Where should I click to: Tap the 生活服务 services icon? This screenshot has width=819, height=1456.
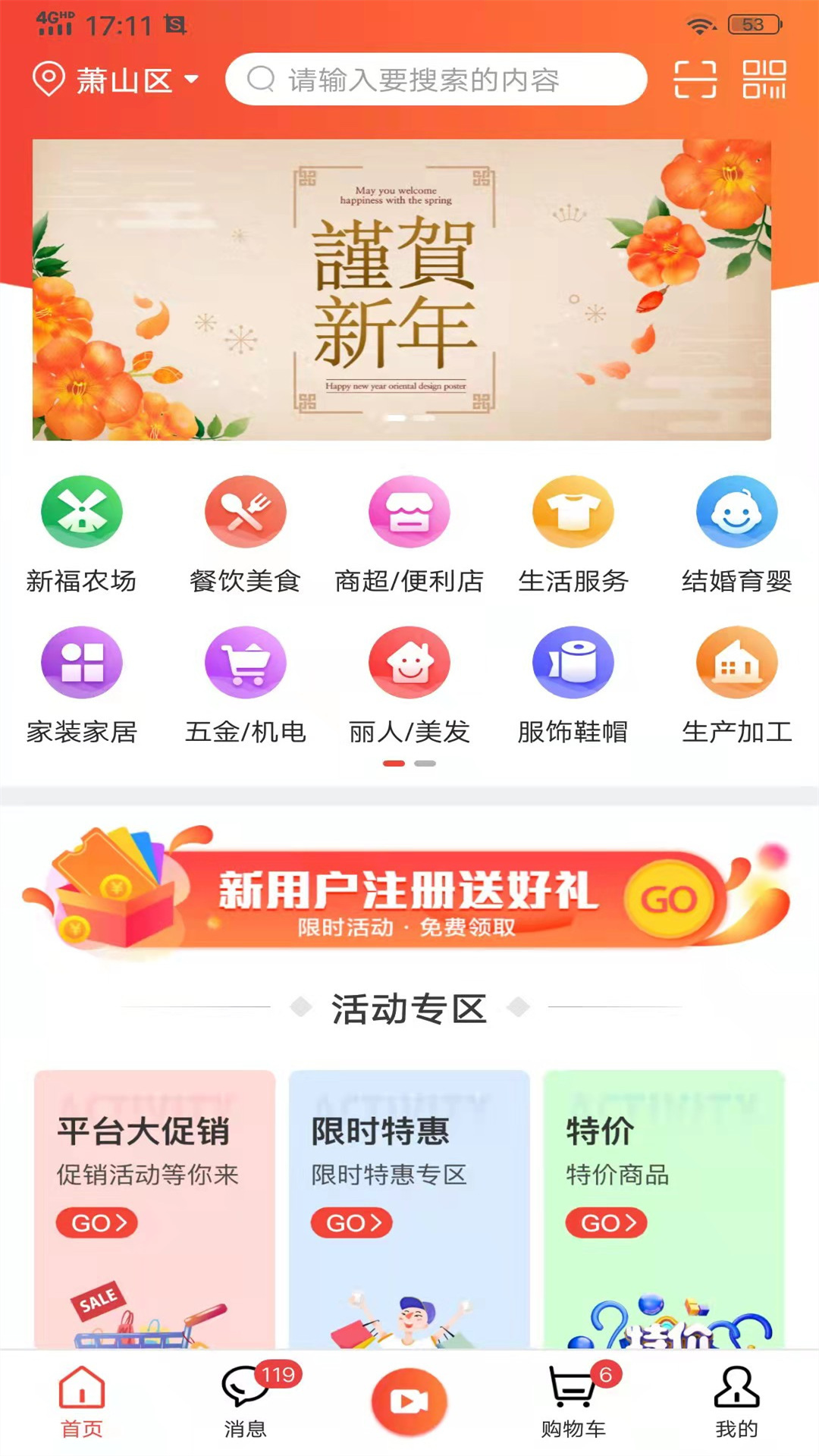[573, 512]
